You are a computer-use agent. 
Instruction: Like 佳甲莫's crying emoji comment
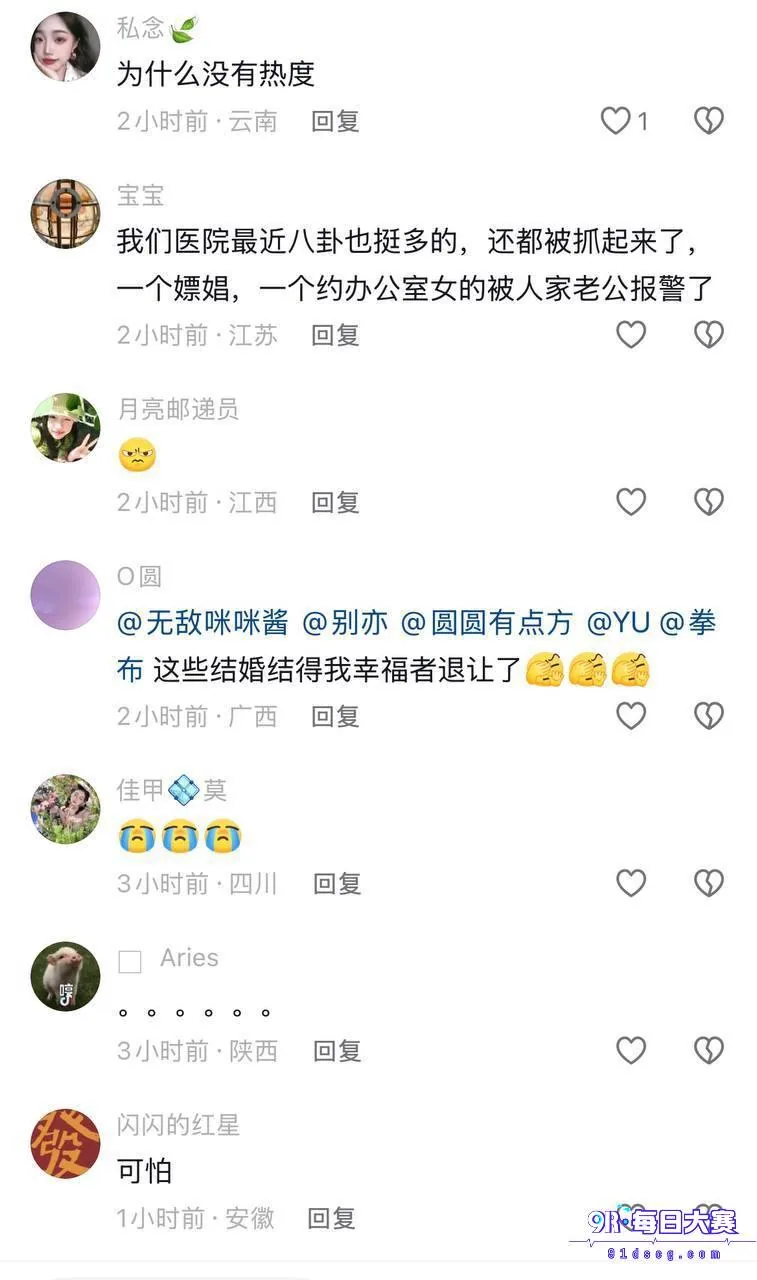[x=631, y=883]
